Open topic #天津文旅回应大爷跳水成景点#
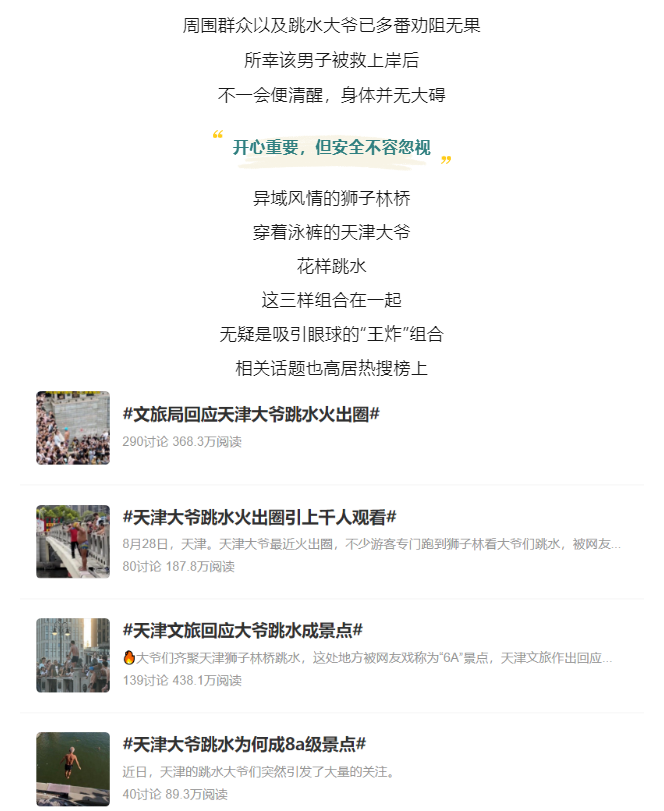Screen dimensions: 664x811 [242, 631]
